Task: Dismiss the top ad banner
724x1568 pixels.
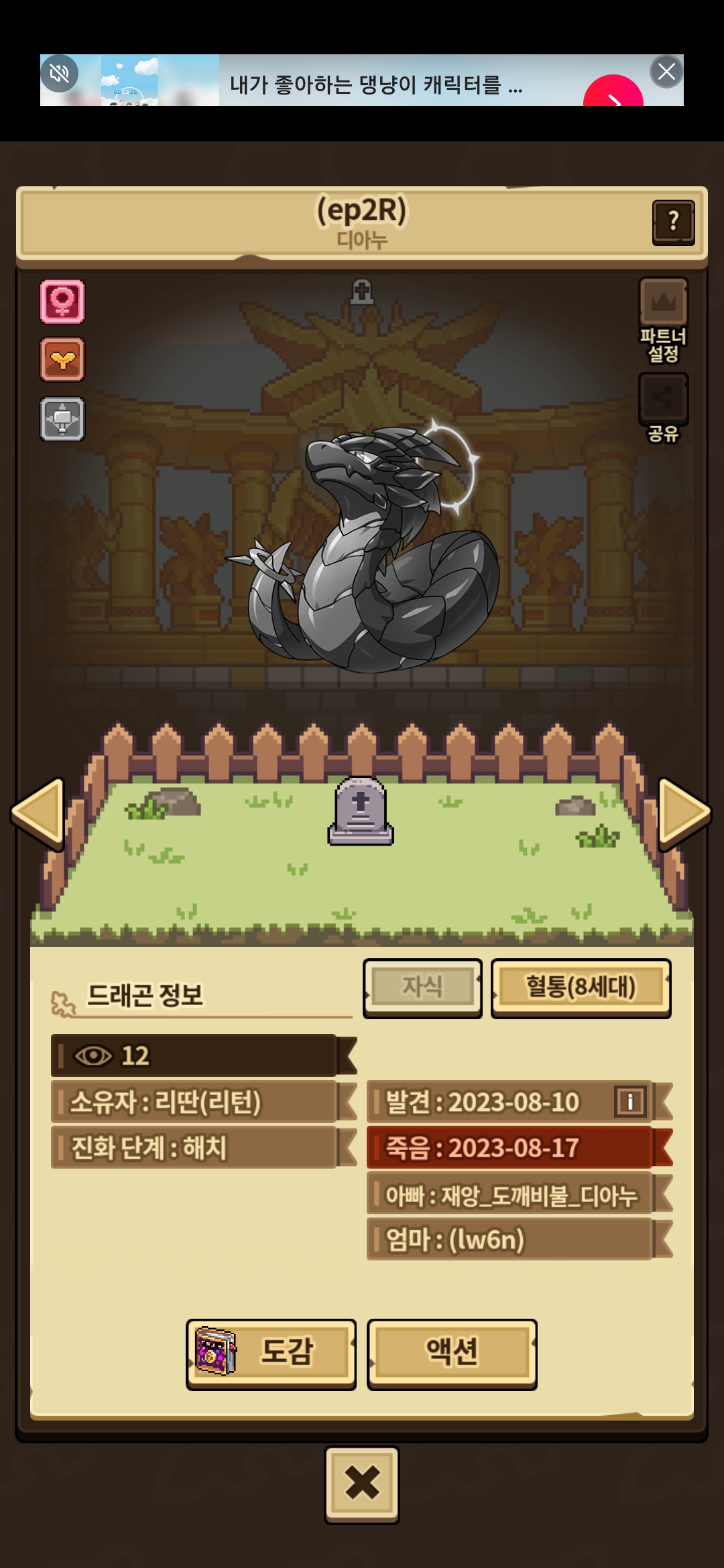Action: pos(666,72)
